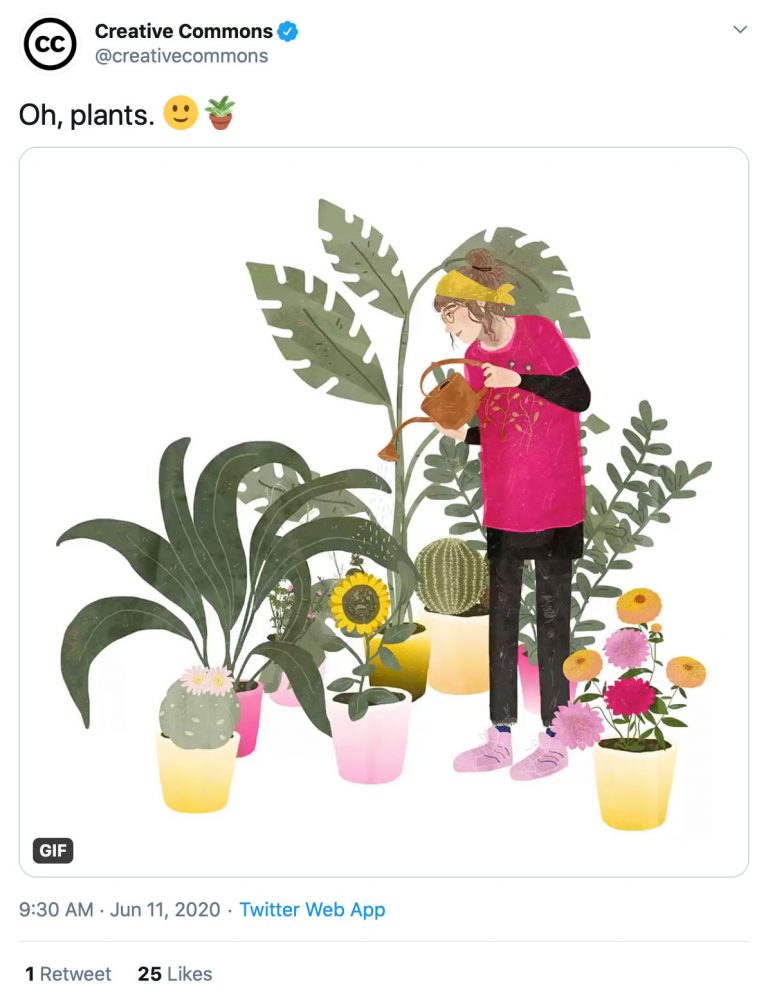View the 1 Retweet list
The width and height of the screenshot is (768, 1000).
[68, 973]
